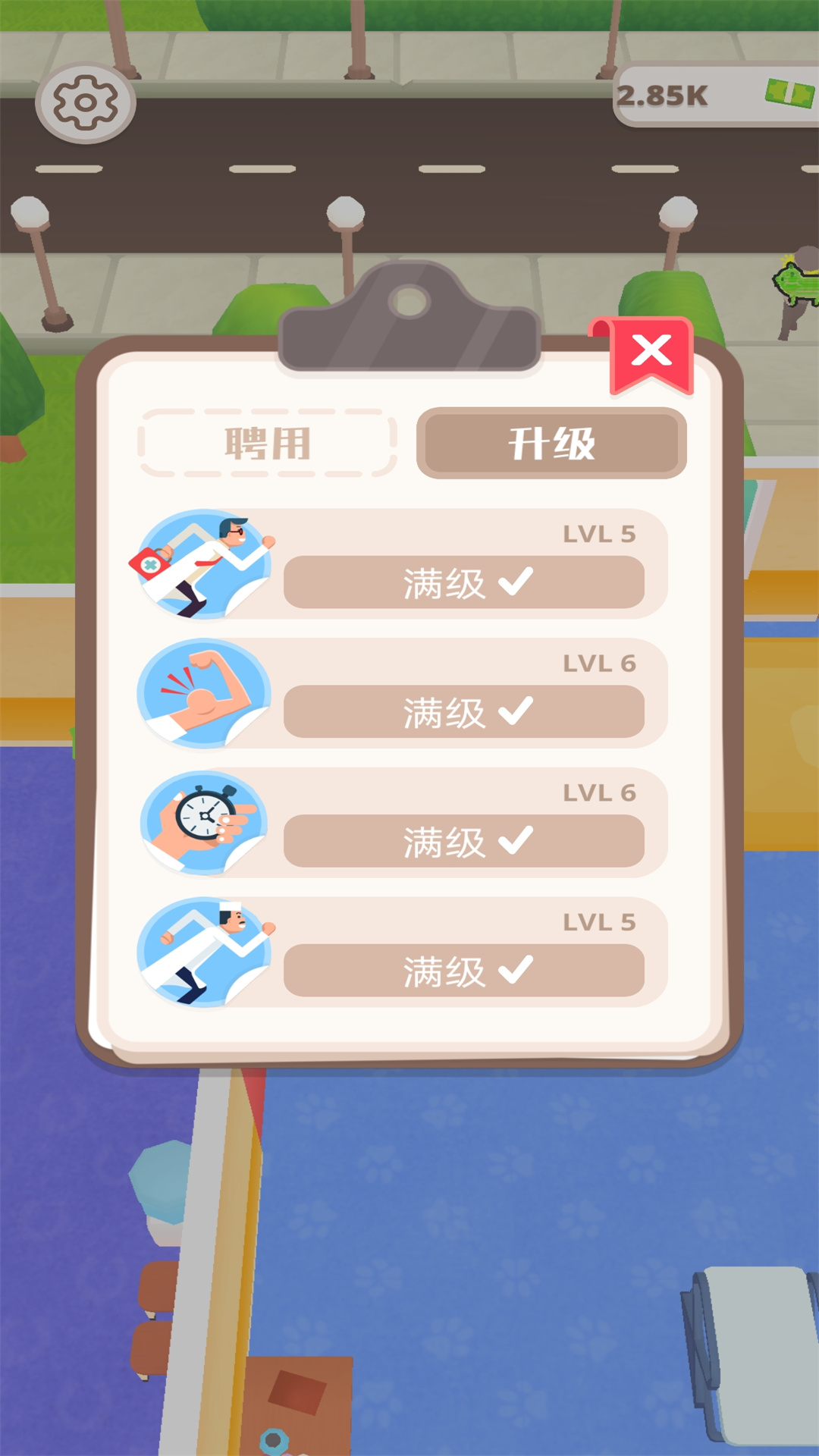Tap 满级 button for first-aid runner
The height and width of the screenshot is (1456, 819).
click(x=464, y=582)
